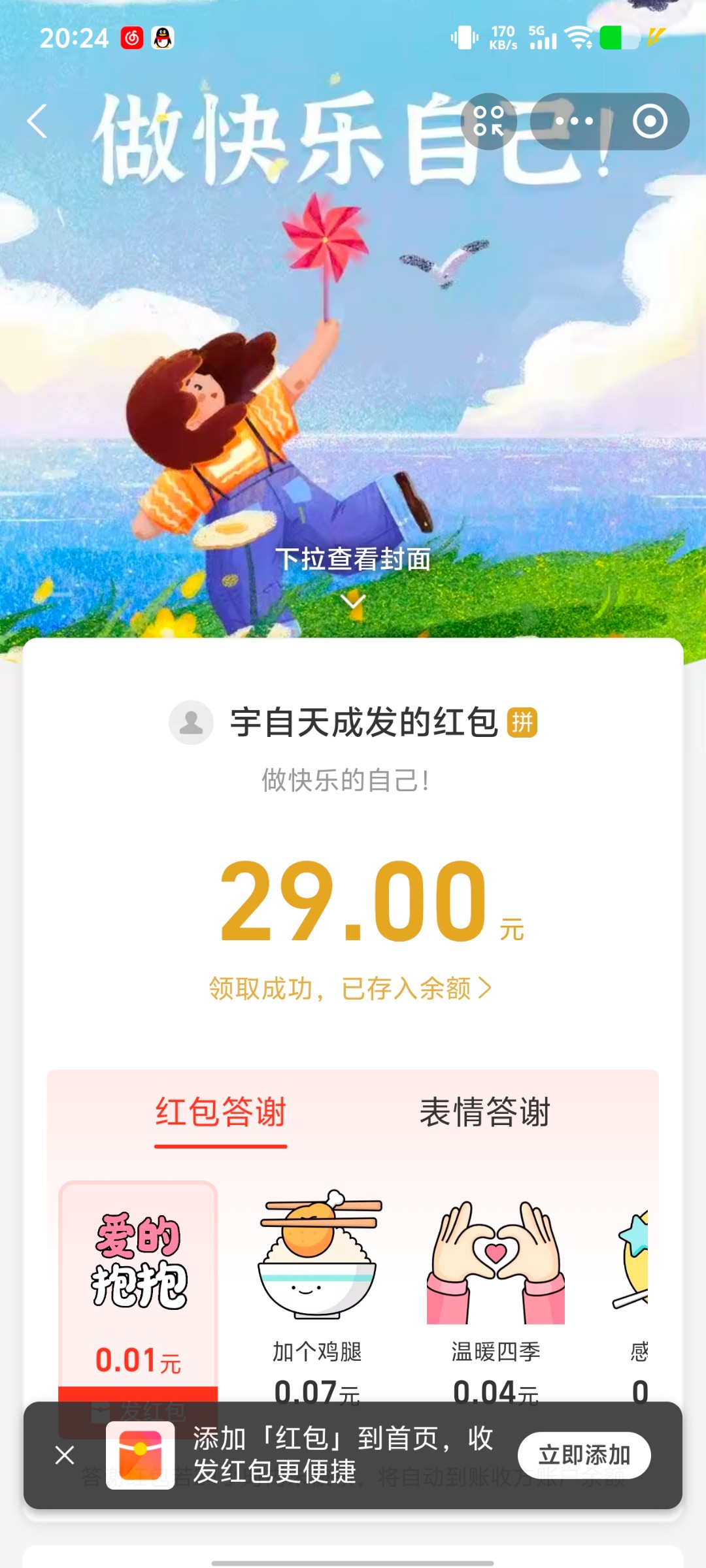Choose the 温暖四季 0.04元 thank-you option
The height and width of the screenshot is (1568, 706).
click(x=496, y=1294)
